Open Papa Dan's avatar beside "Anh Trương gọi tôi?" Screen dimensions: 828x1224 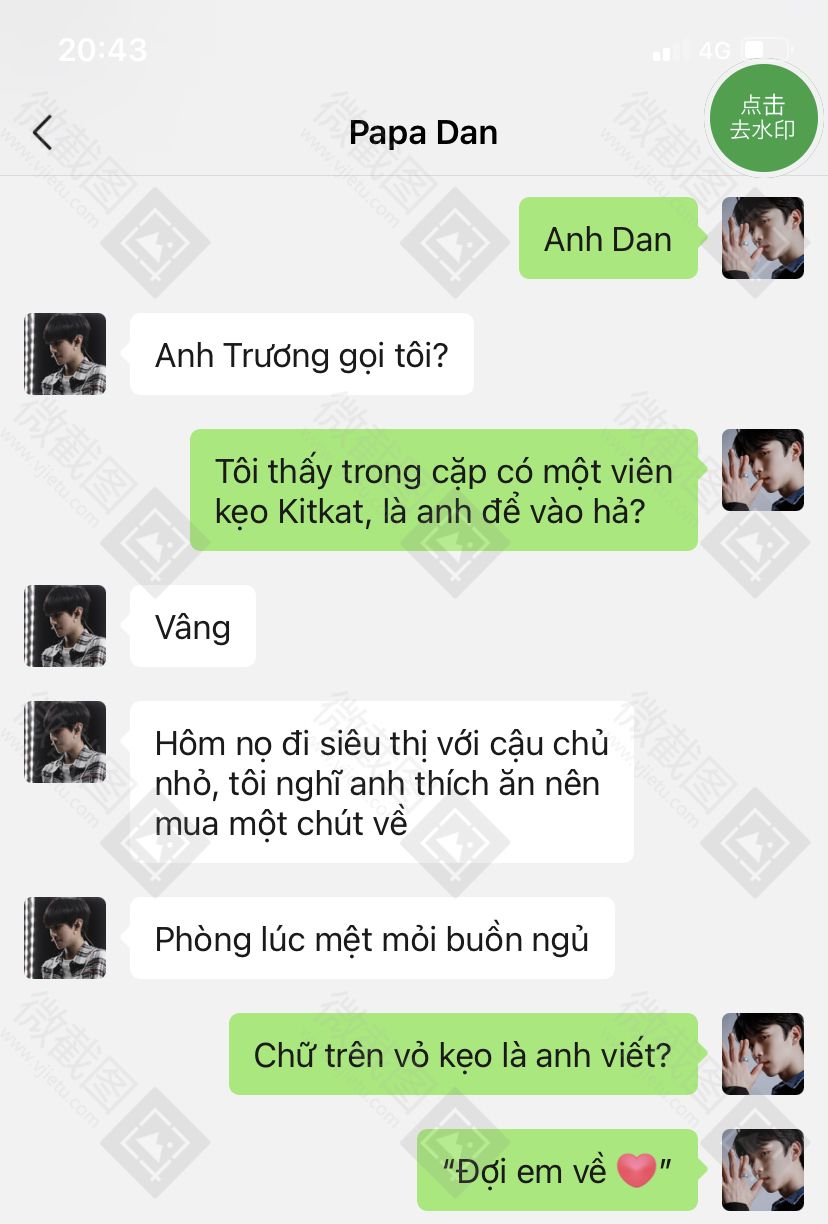point(65,354)
